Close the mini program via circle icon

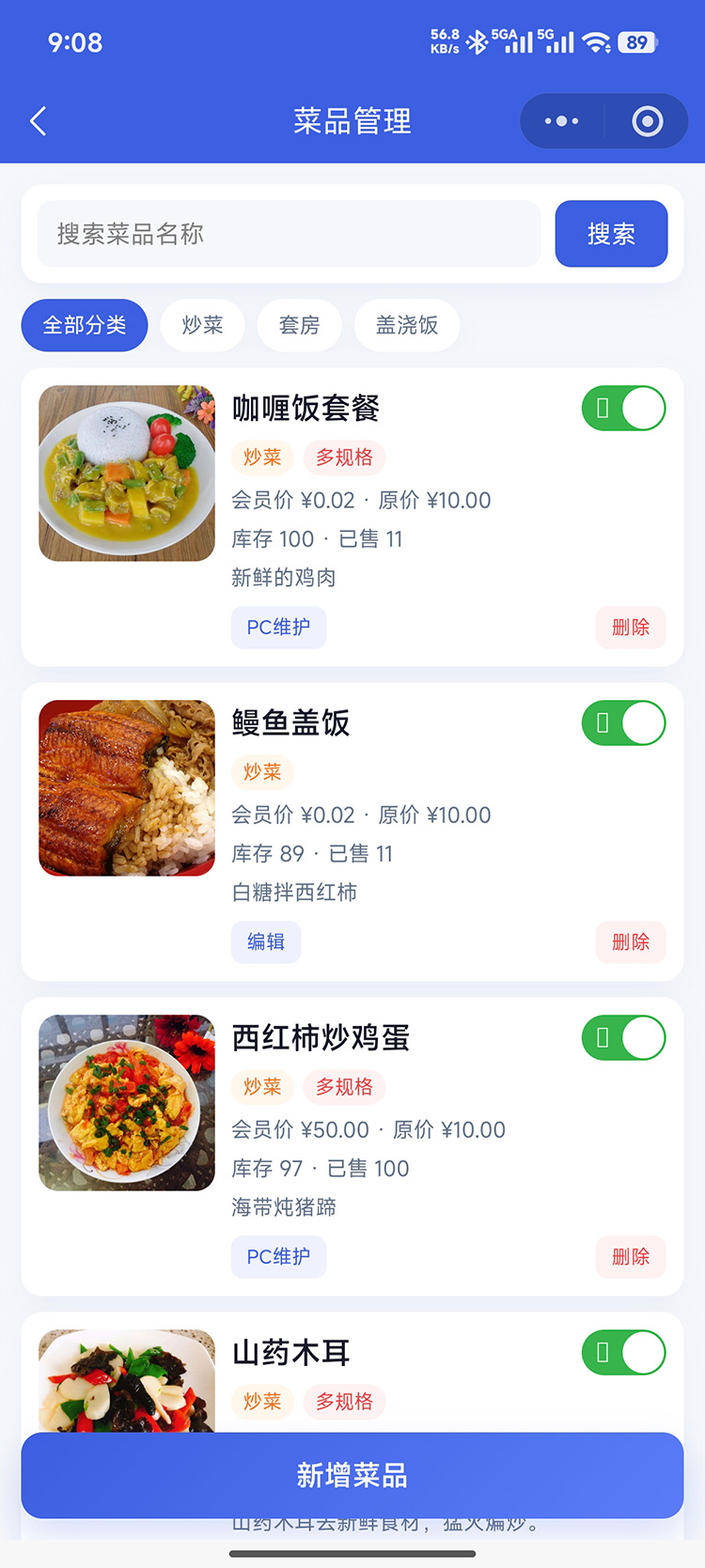[647, 121]
